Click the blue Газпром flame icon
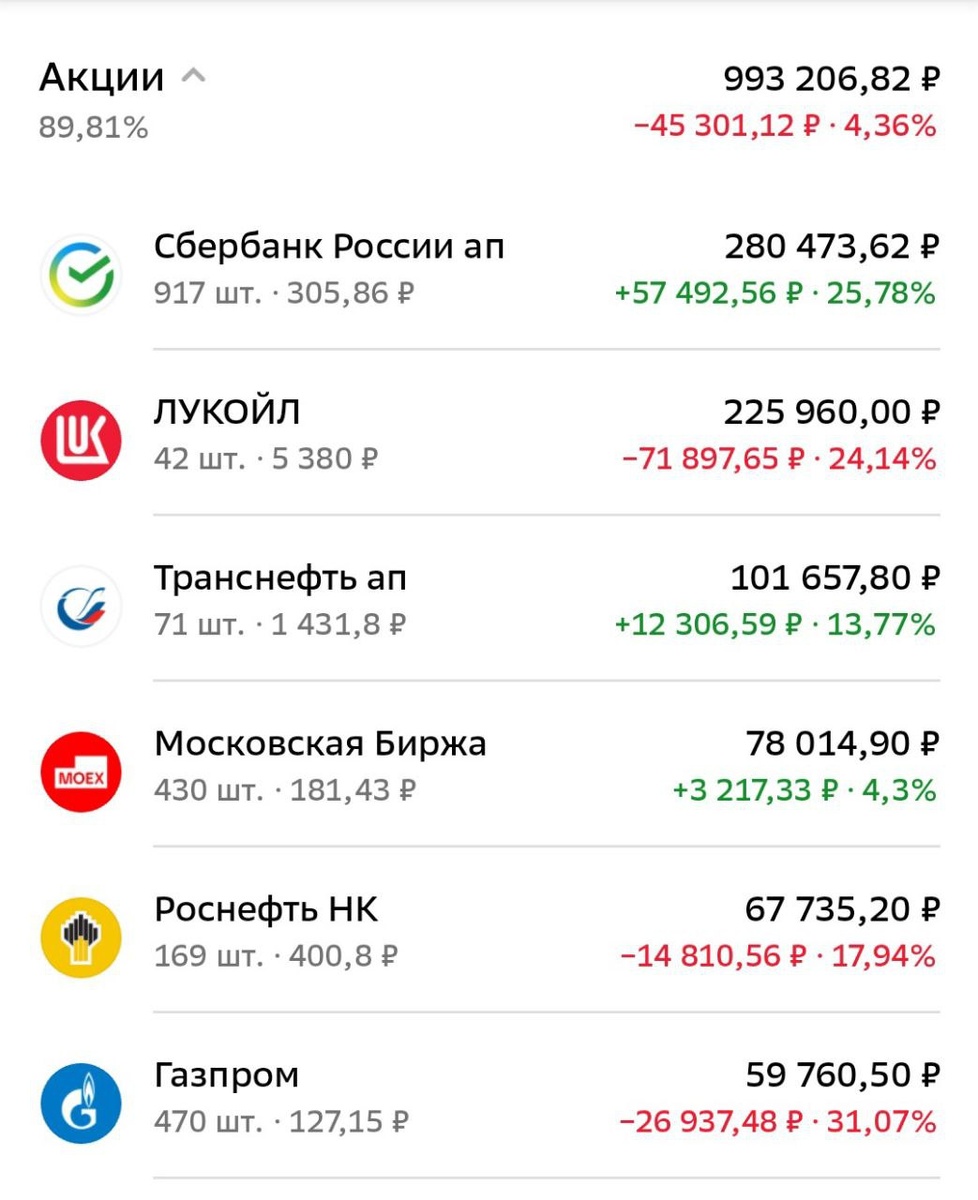The image size is (978, 1200). [x=81, y=1103]
